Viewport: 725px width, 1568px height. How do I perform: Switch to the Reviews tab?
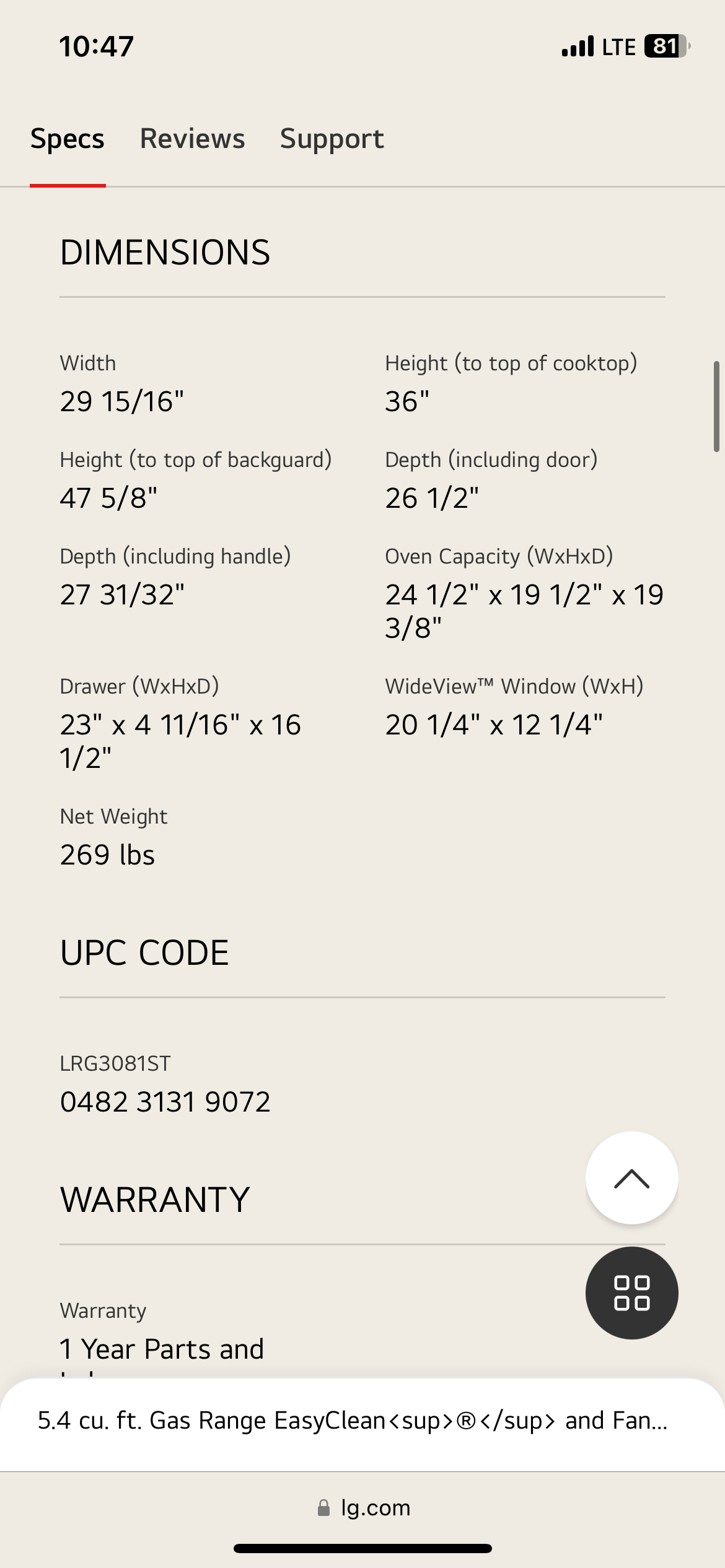192,139
